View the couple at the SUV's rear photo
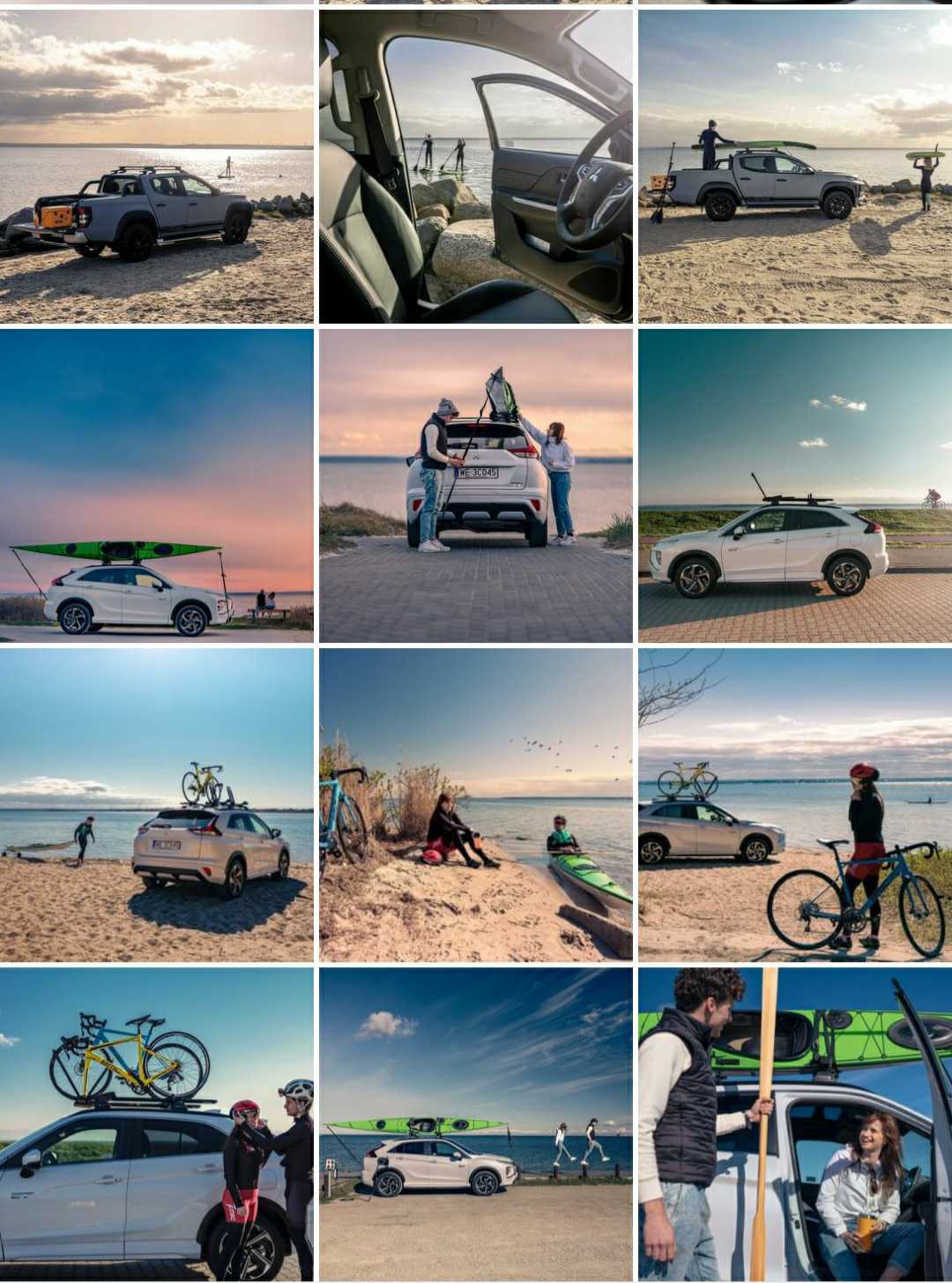Image resolution: width=952 pixels, height=1283 pixels. 475,485
